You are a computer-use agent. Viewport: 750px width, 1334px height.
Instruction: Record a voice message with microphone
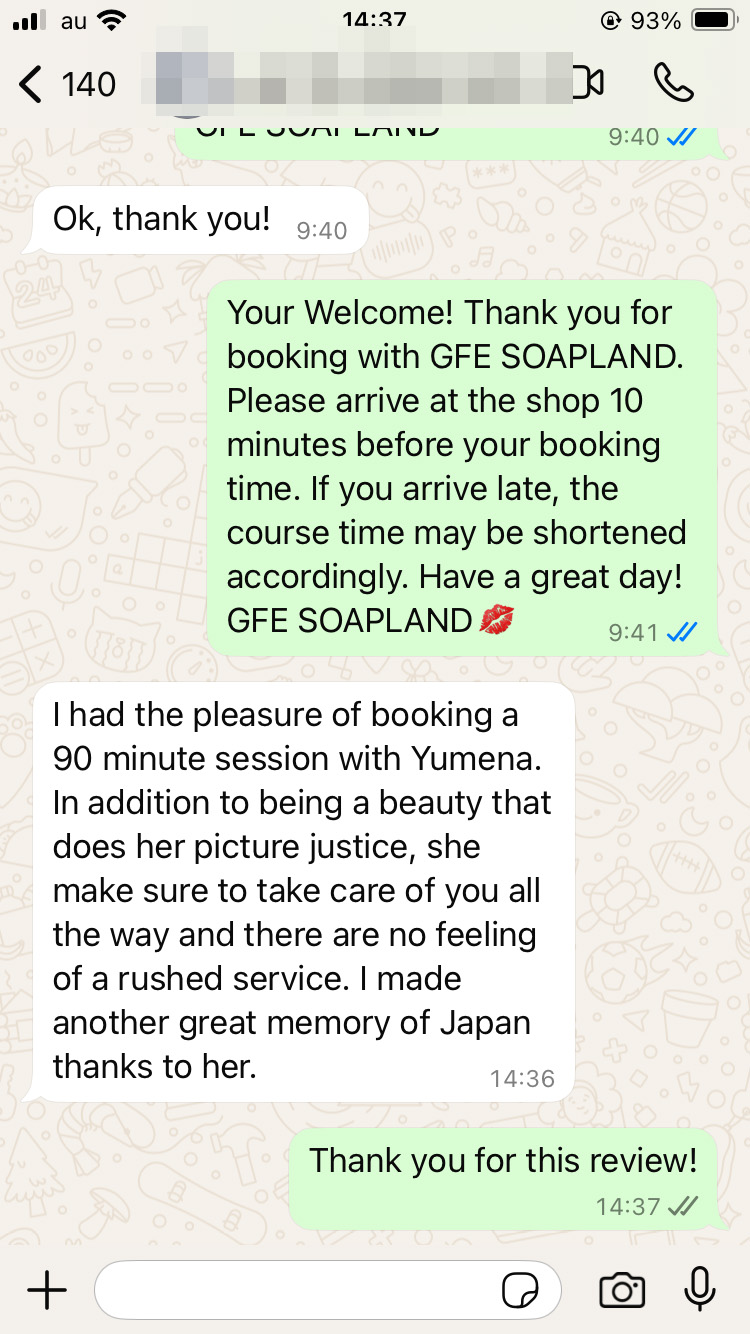[x=700, y=1290]
